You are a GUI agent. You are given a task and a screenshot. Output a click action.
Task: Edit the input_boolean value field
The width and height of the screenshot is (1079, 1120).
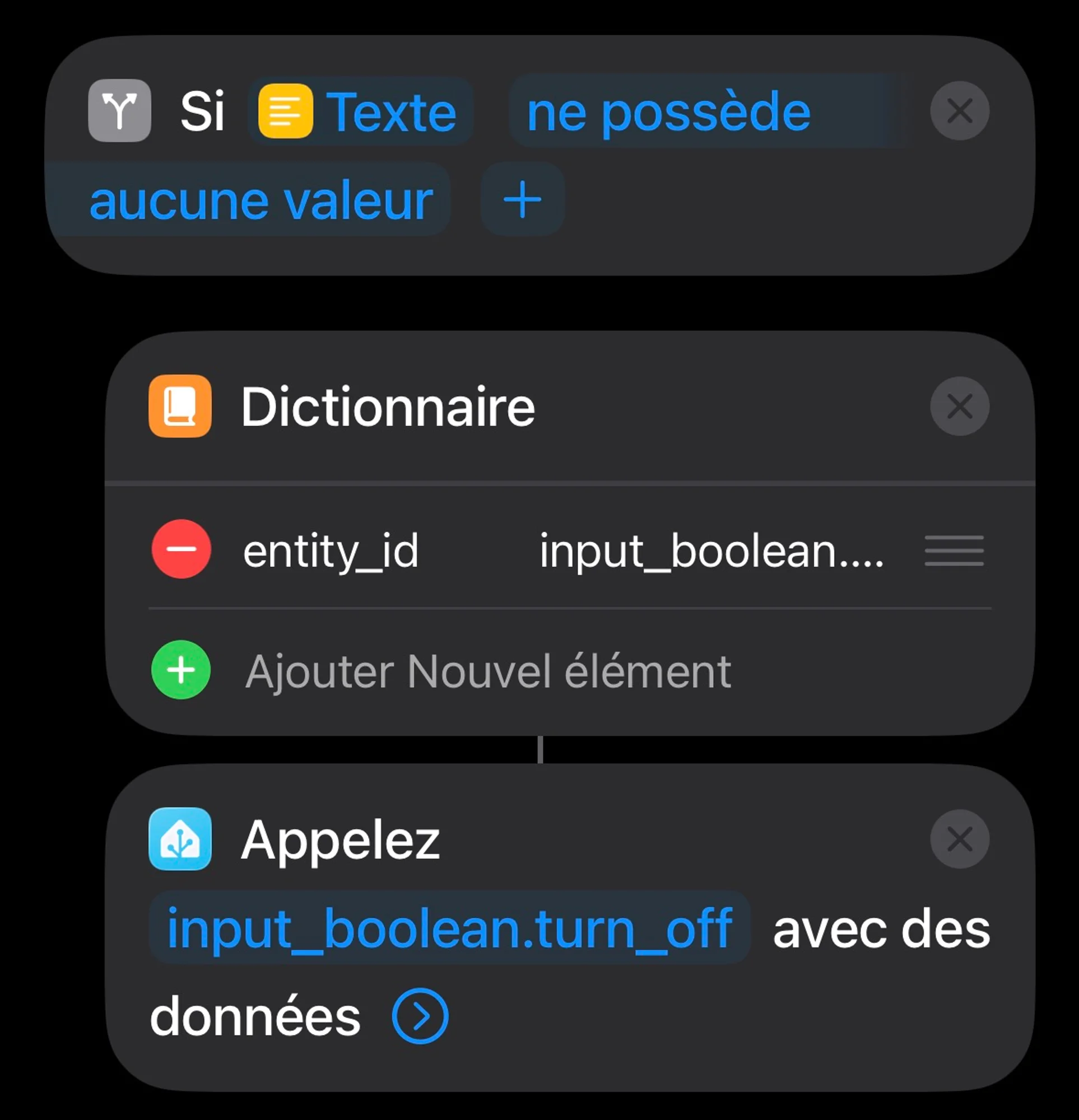click(x=711, y=551)
